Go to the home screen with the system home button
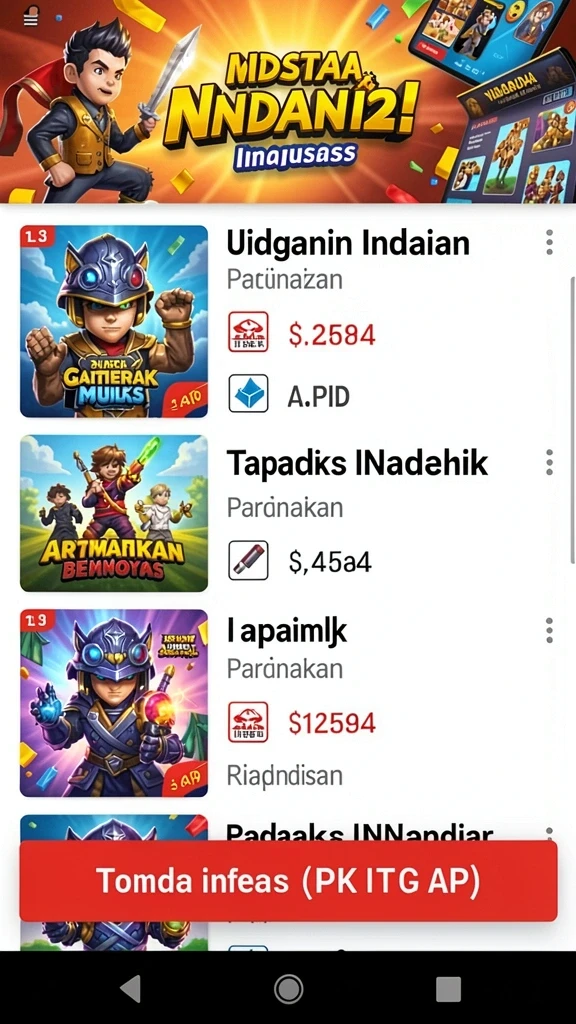576x1024 pixels. 289,989
